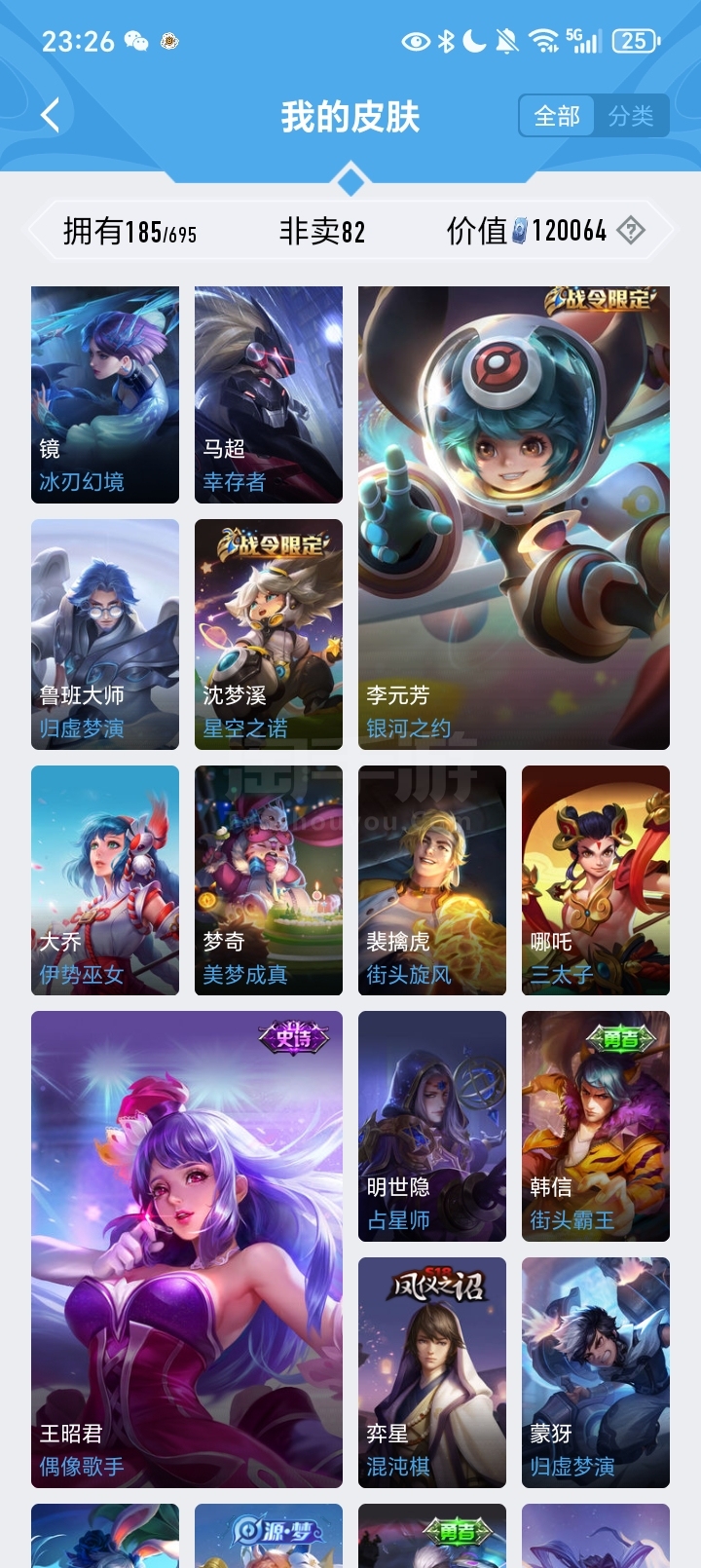View 弈星 混沌棋 skin
The width and height of the screenshot is (701, 1568).
432,1372
